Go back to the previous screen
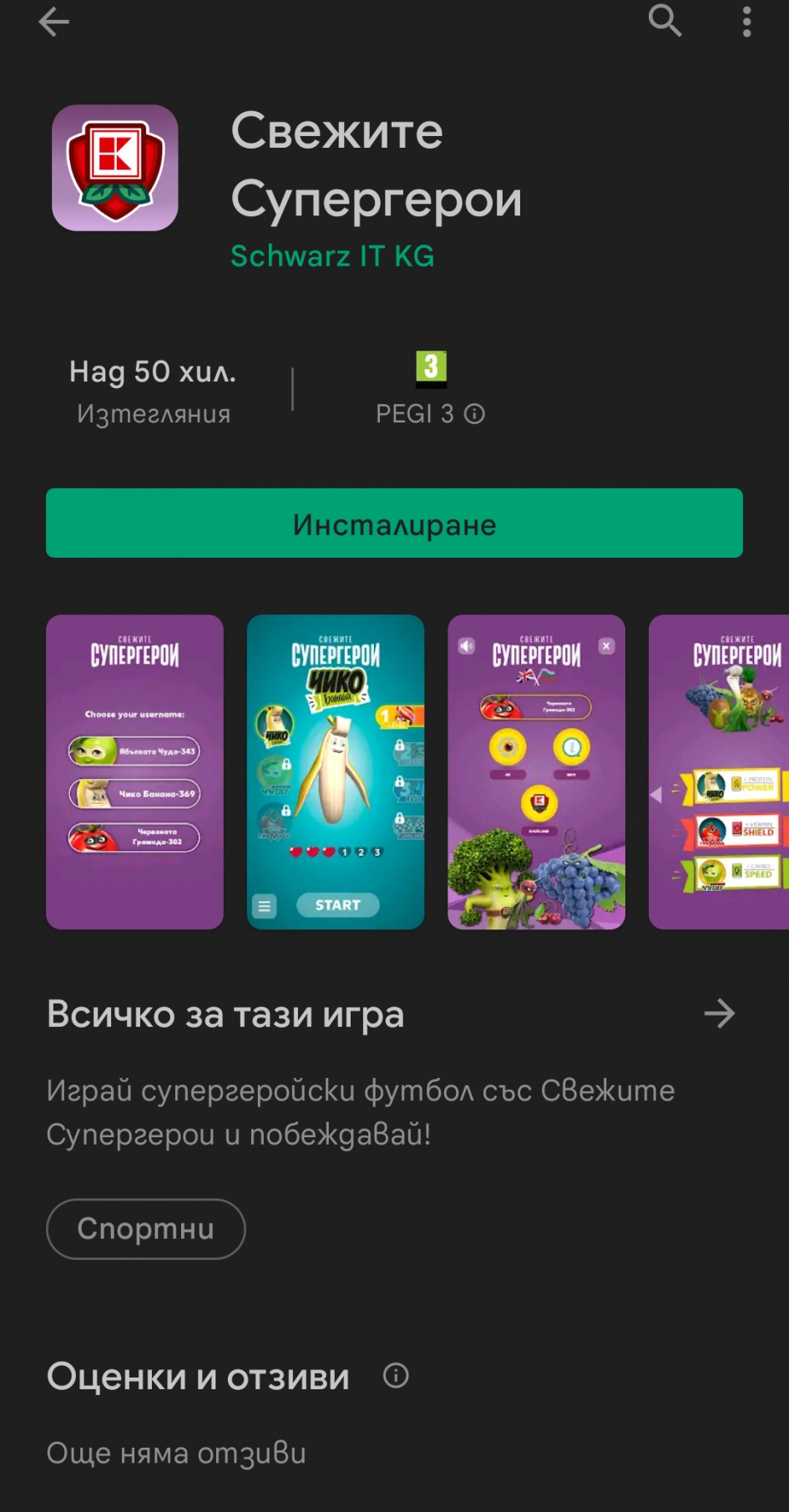 (x=53, y=22)
